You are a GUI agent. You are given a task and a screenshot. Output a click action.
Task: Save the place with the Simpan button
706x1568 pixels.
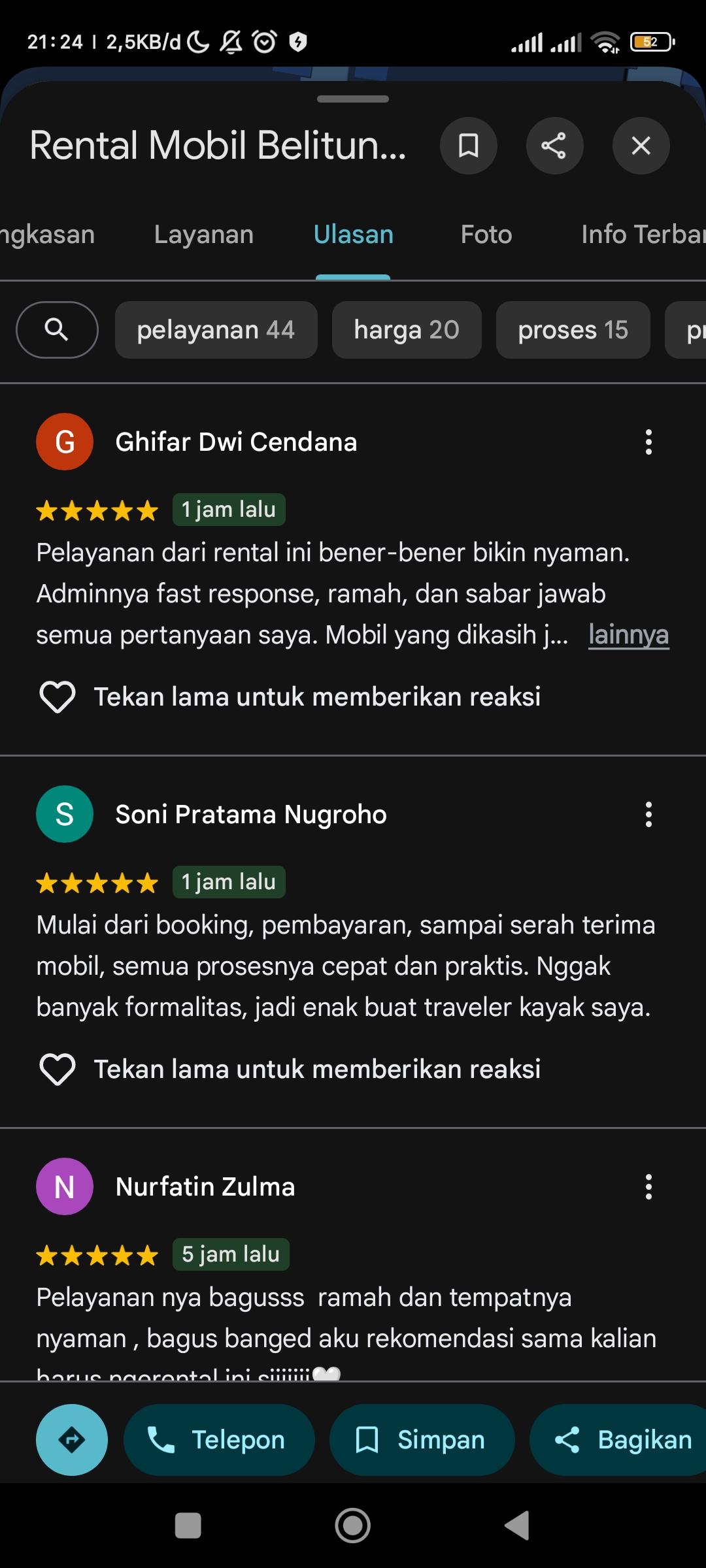[422, 1440]
